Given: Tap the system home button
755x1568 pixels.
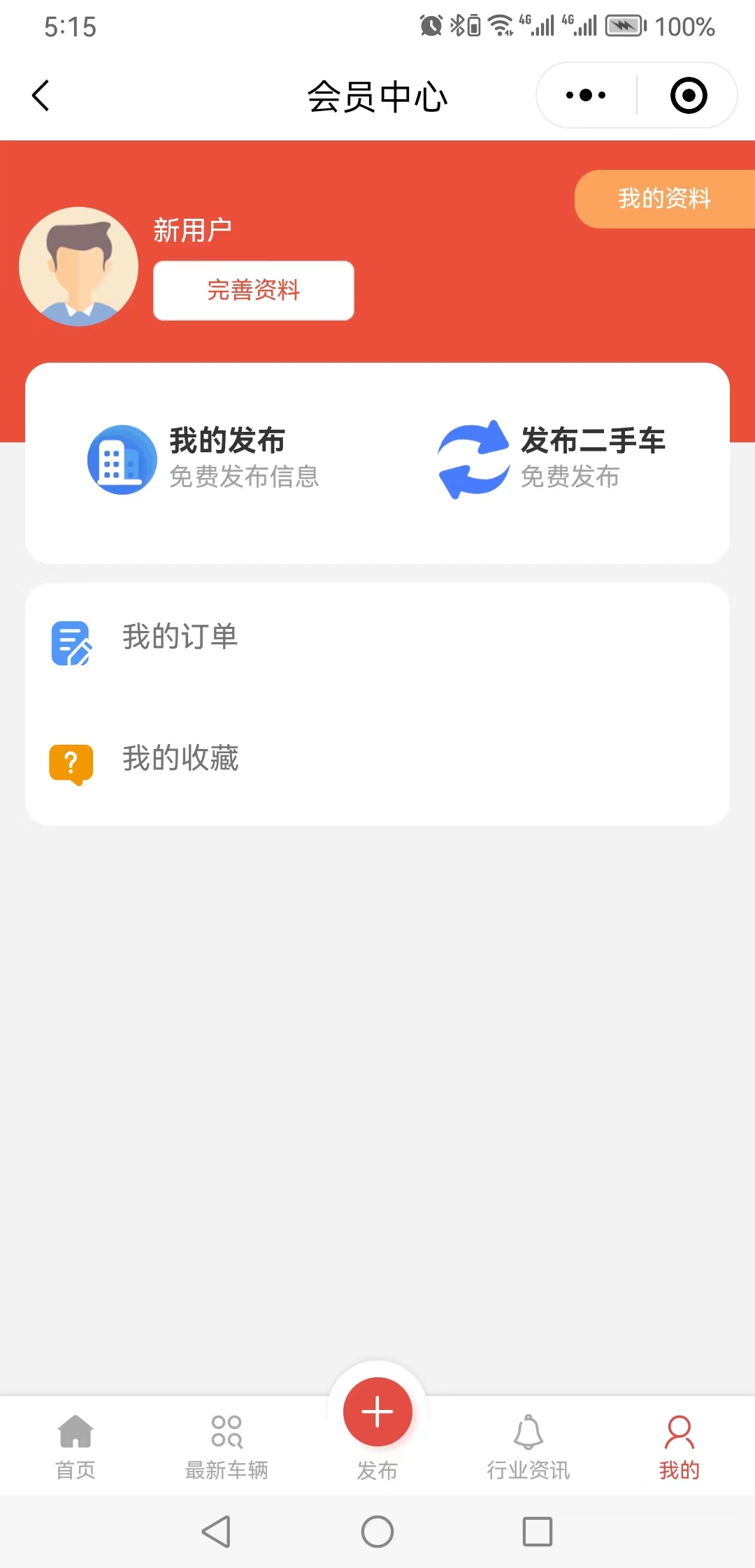Looking at the screenshot, I should point(377,1532).
